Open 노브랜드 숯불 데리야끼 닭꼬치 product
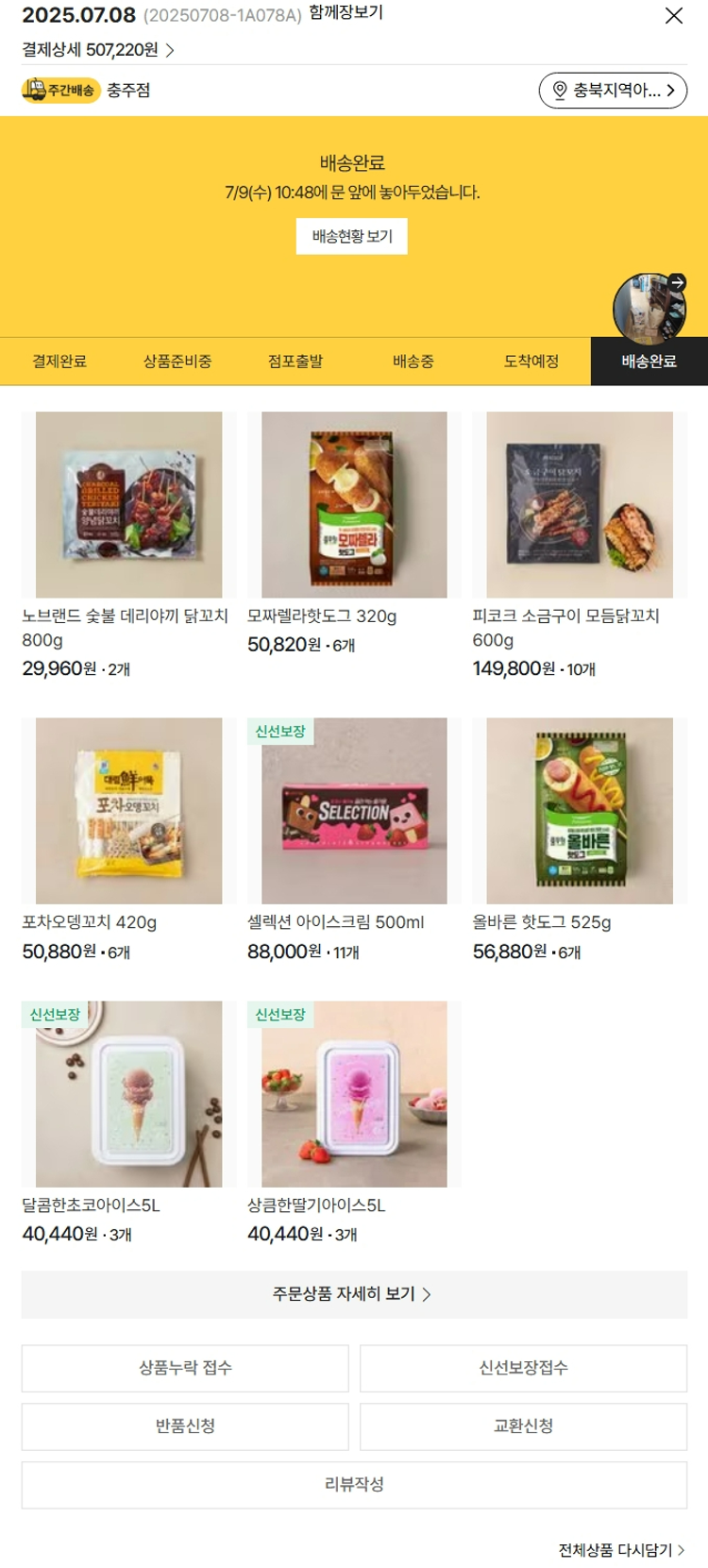This screenshot has width=708, height=1568. (128, 505)
